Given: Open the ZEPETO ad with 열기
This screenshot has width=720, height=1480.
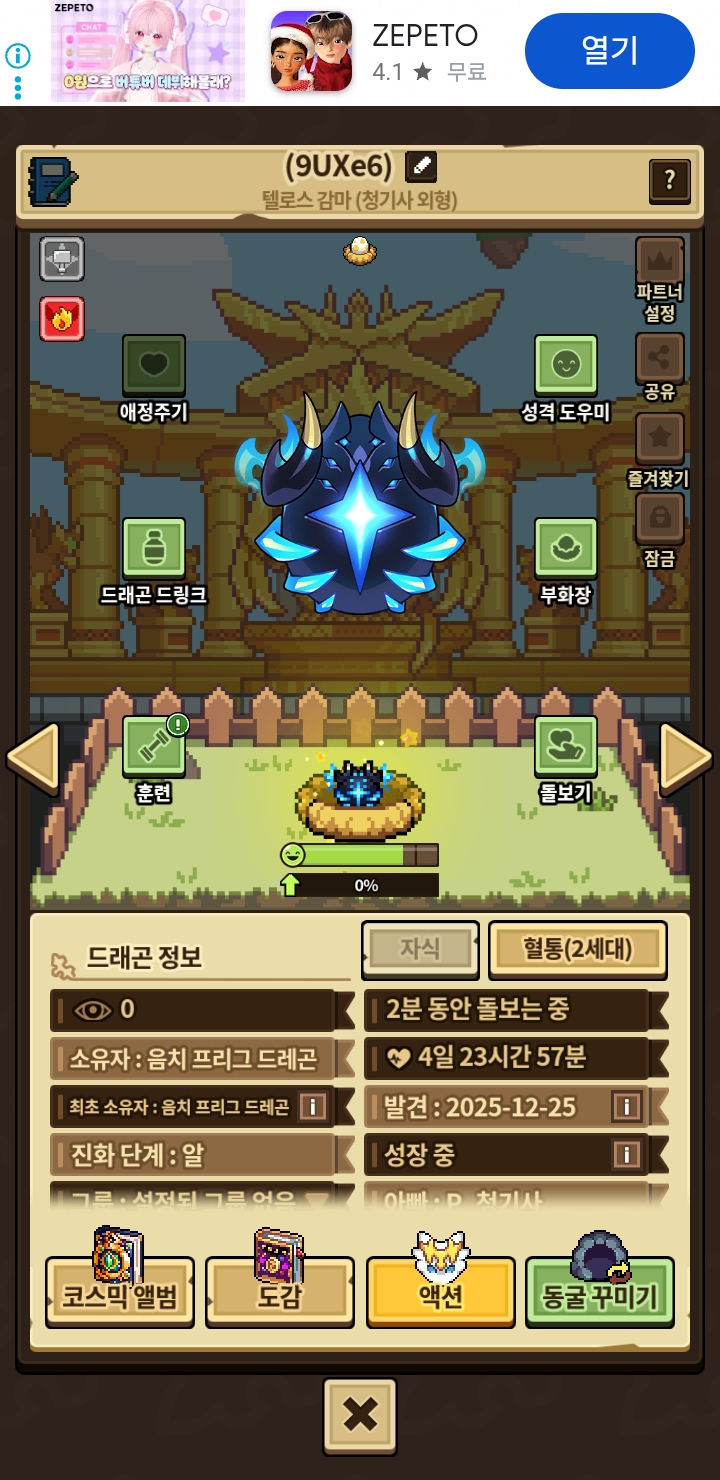Looking at the screenshot, I should [609, 51].
